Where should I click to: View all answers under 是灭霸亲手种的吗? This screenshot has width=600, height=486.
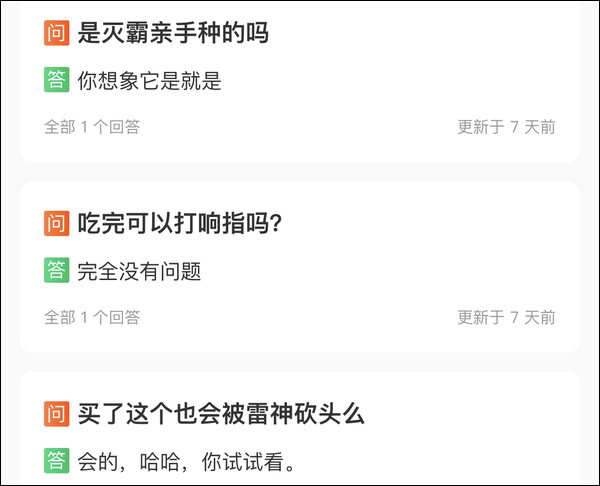click(x=92, y=127)
